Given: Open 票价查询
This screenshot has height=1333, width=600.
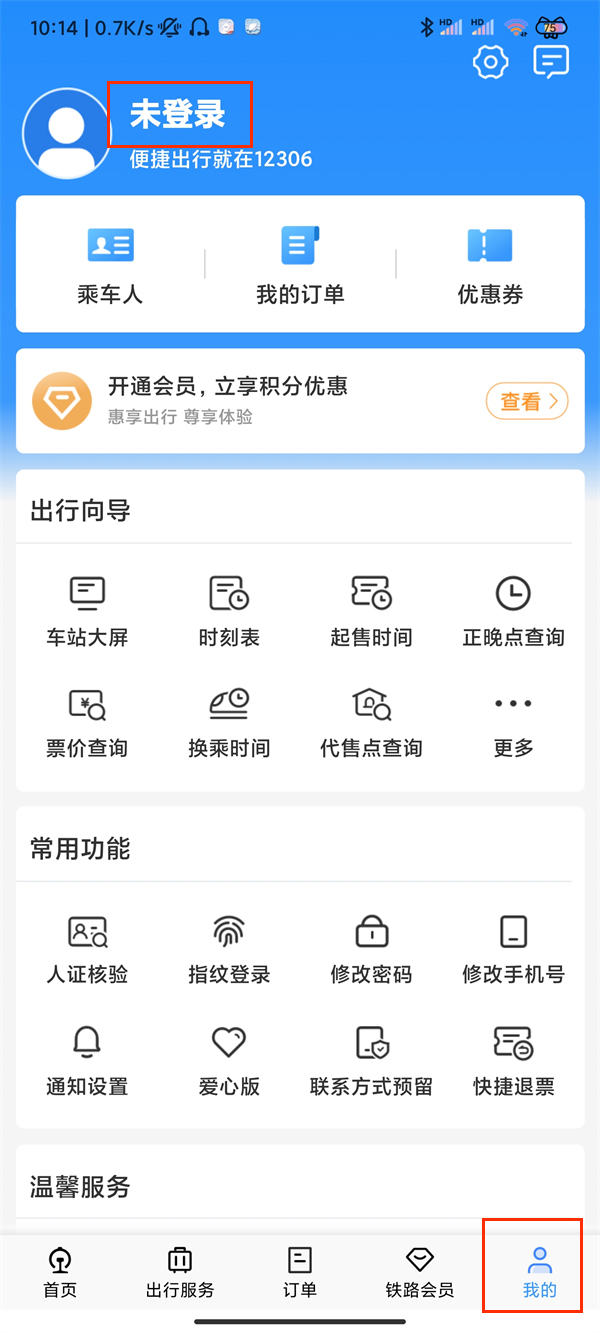Looking at the screenshot, I should (x=87, y=721).
